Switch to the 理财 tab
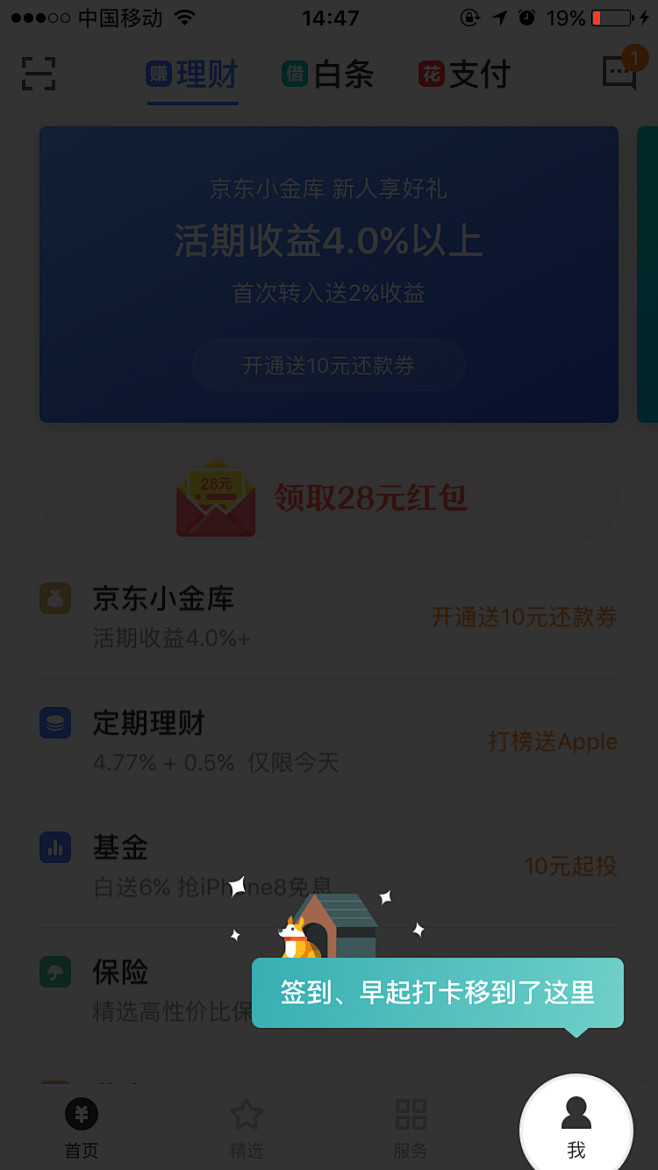This screenshot has height=1170, width=658. click(x=193, y=74)
